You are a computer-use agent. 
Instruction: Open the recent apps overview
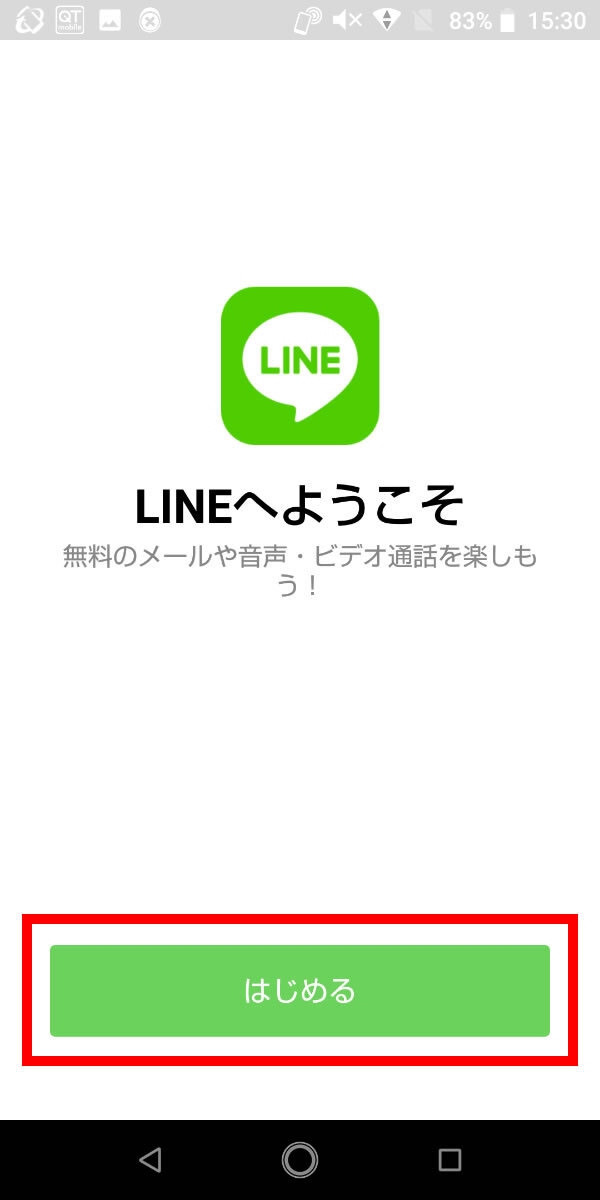coord(450,1160)
